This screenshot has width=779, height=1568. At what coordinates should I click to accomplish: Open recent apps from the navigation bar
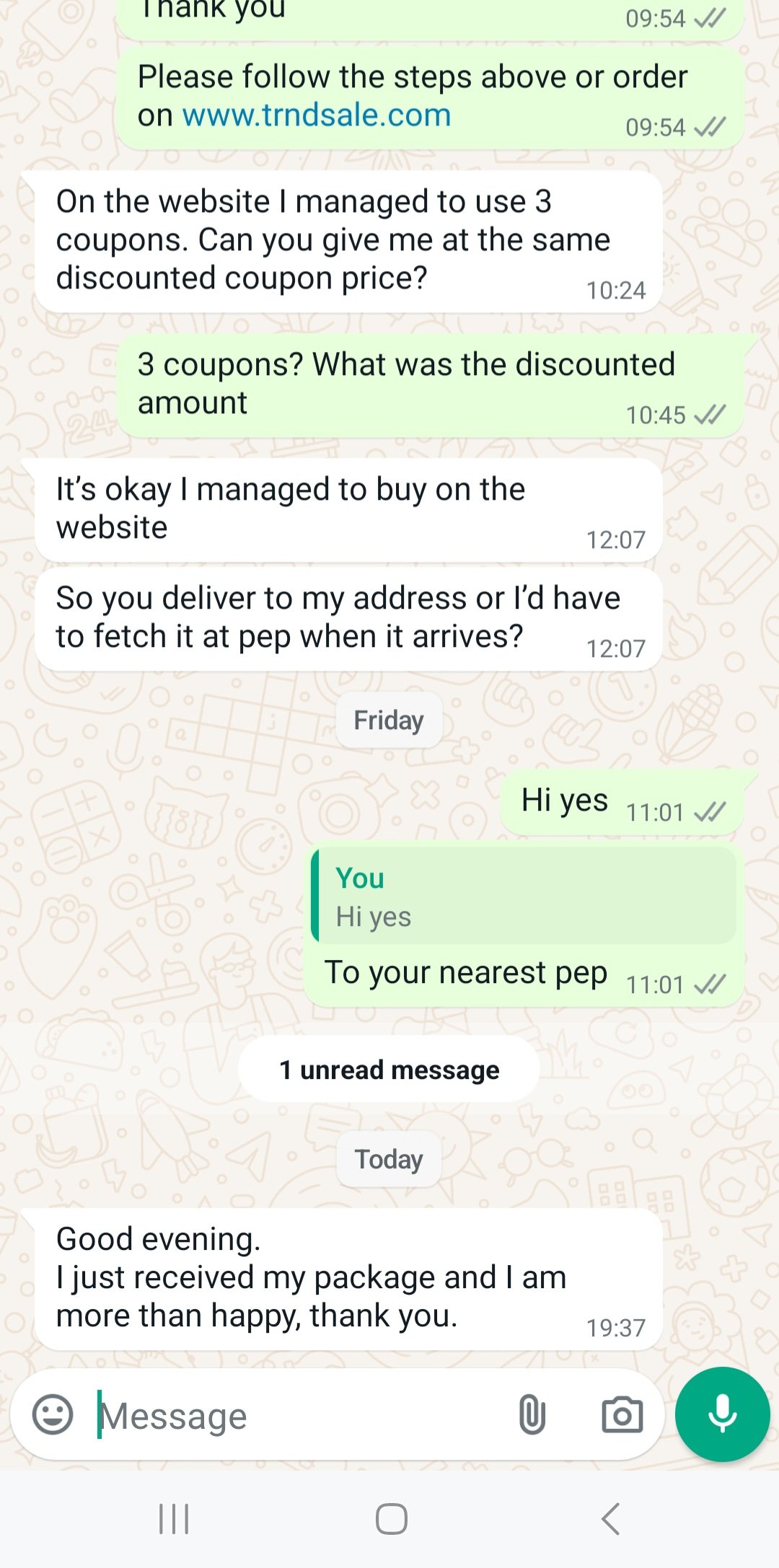[x=174, y=1518]
